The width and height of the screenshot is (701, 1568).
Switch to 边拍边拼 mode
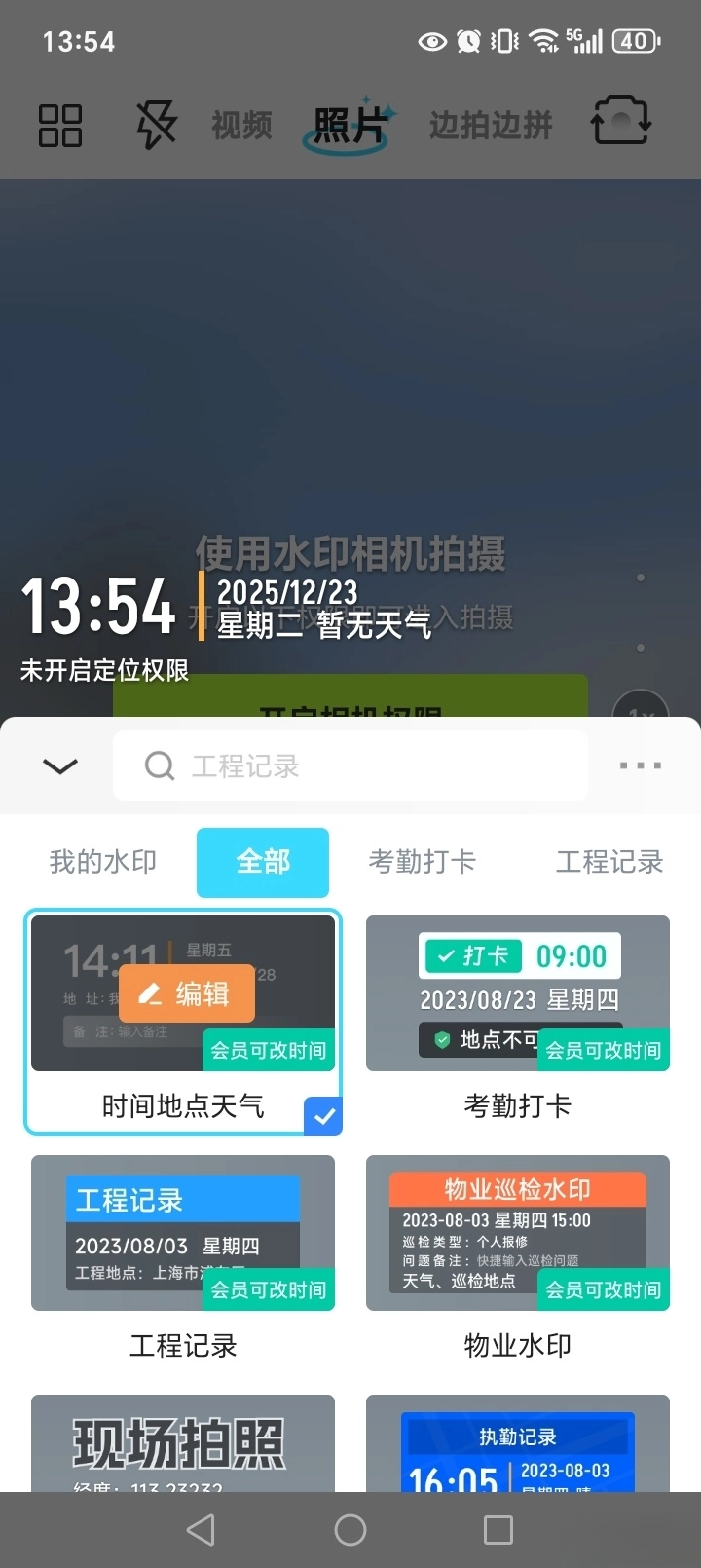click(x=491, y=125)
